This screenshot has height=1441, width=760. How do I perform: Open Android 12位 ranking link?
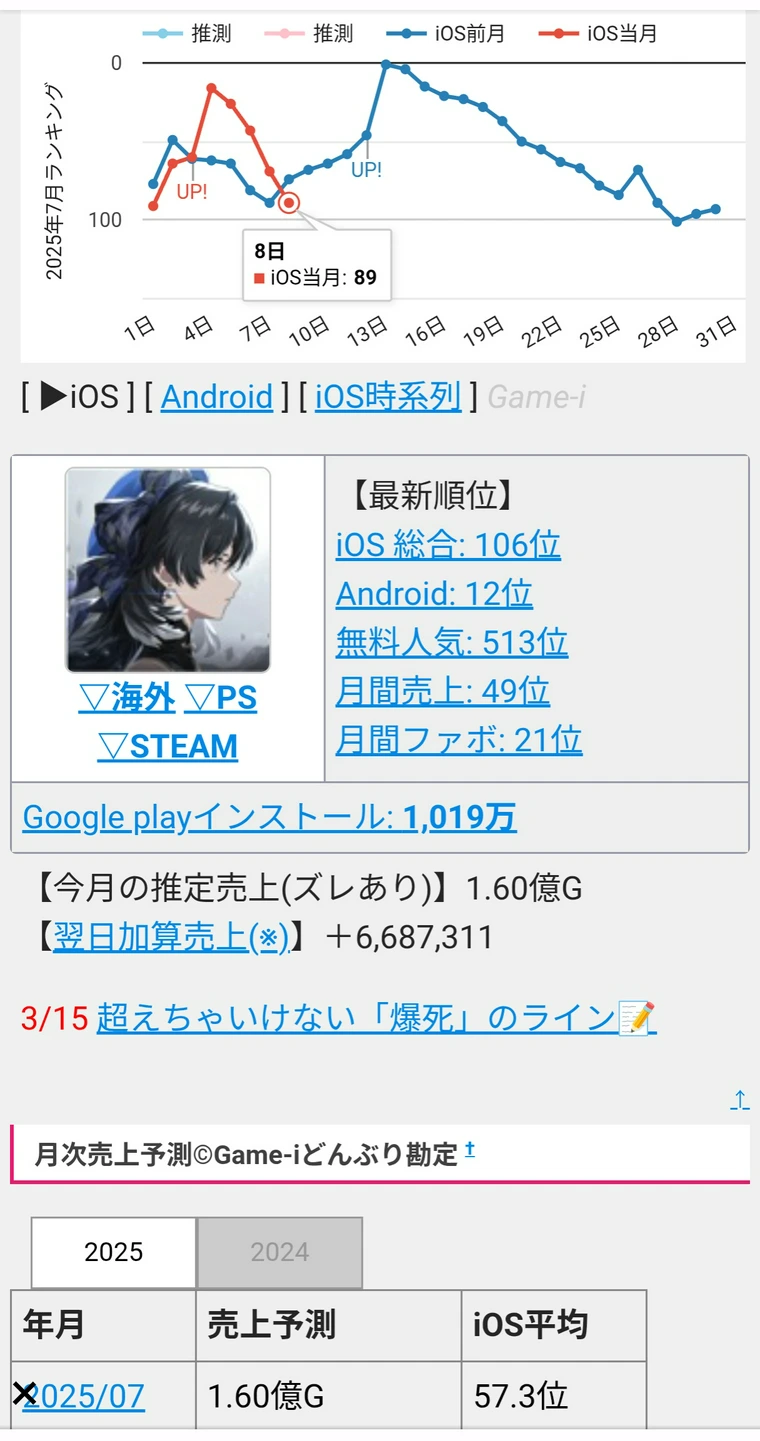pyautogui.click(x=434, y=594)
